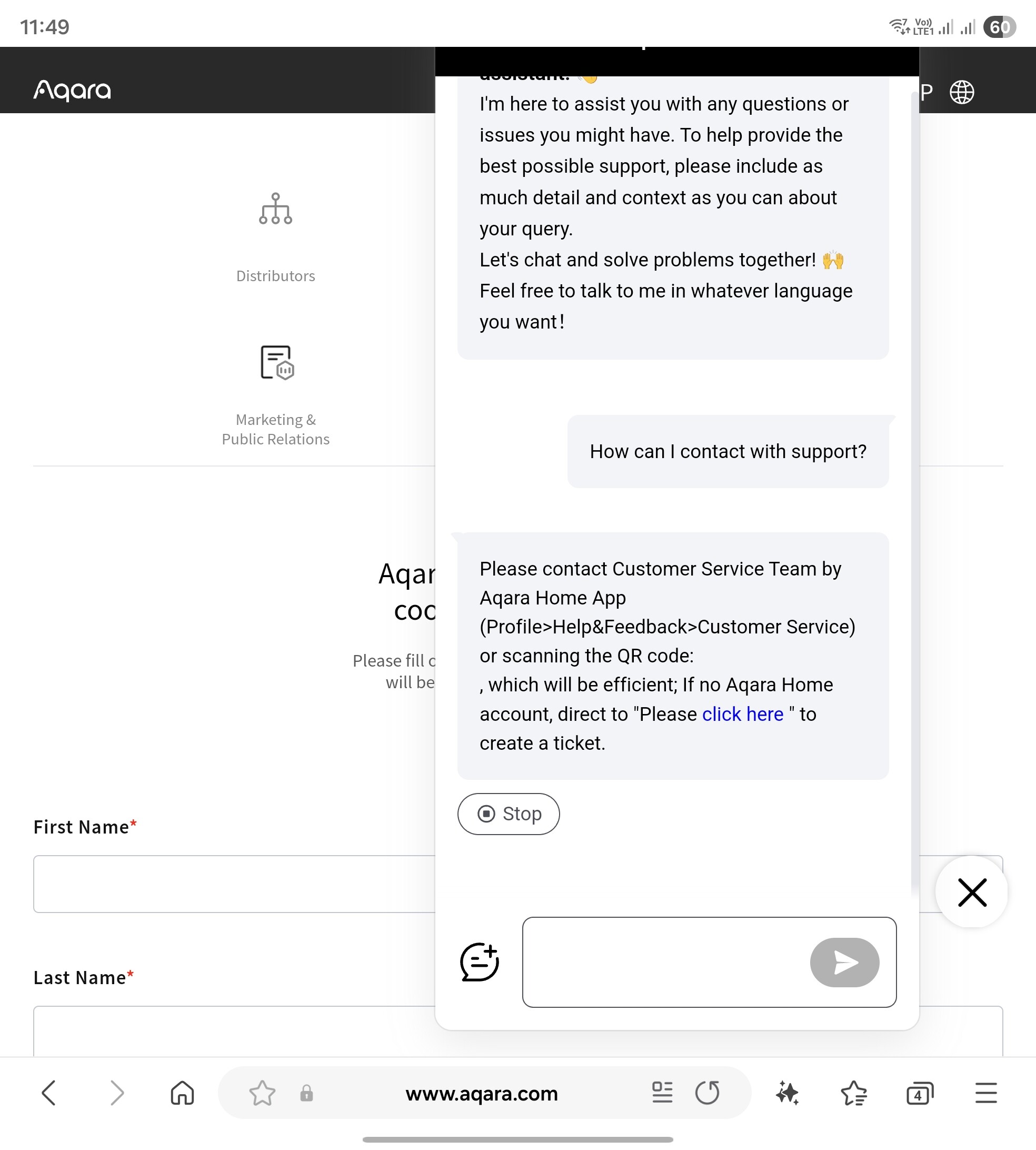Open the language globe selector
1036x1150 pixels.
click(961, 92)
